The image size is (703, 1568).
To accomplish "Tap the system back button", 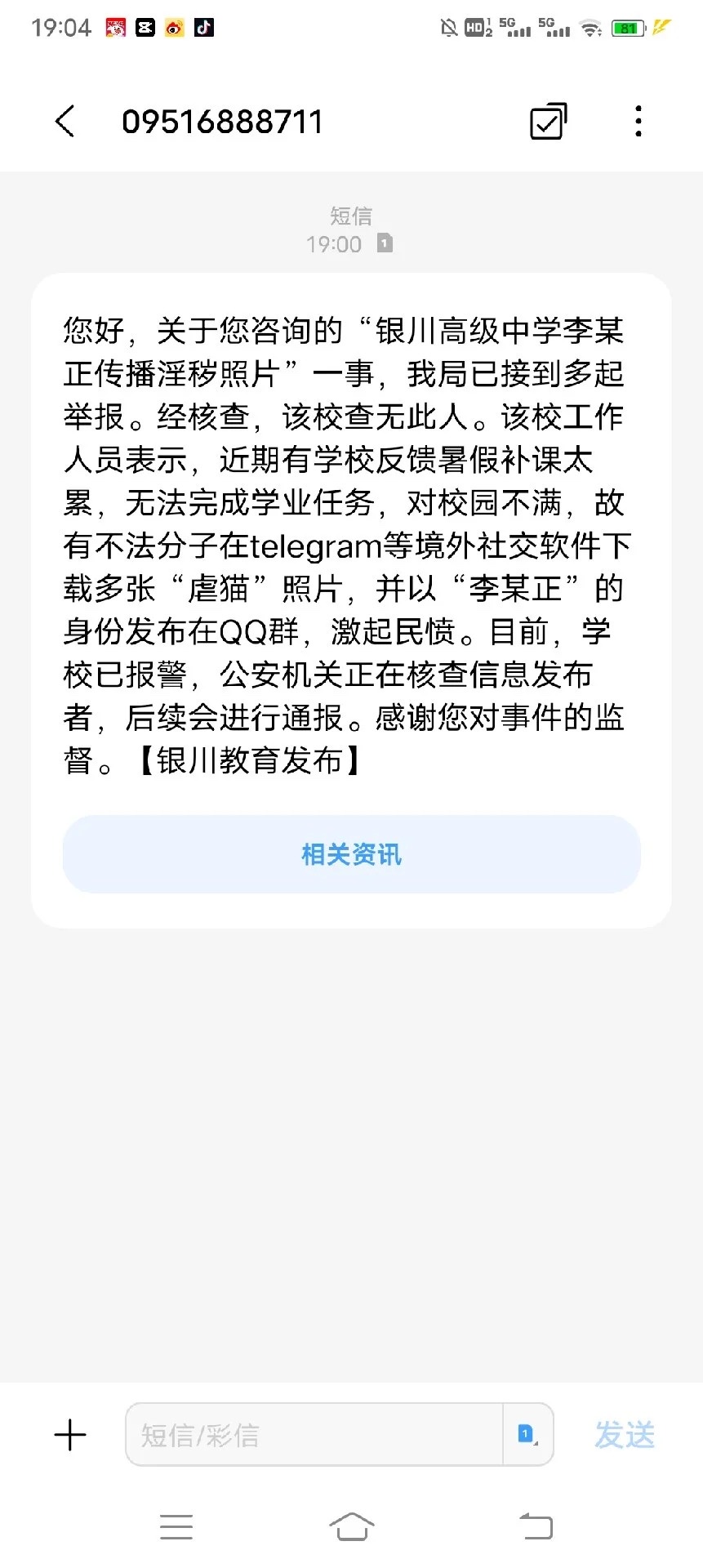I will tap(536, 1526).
